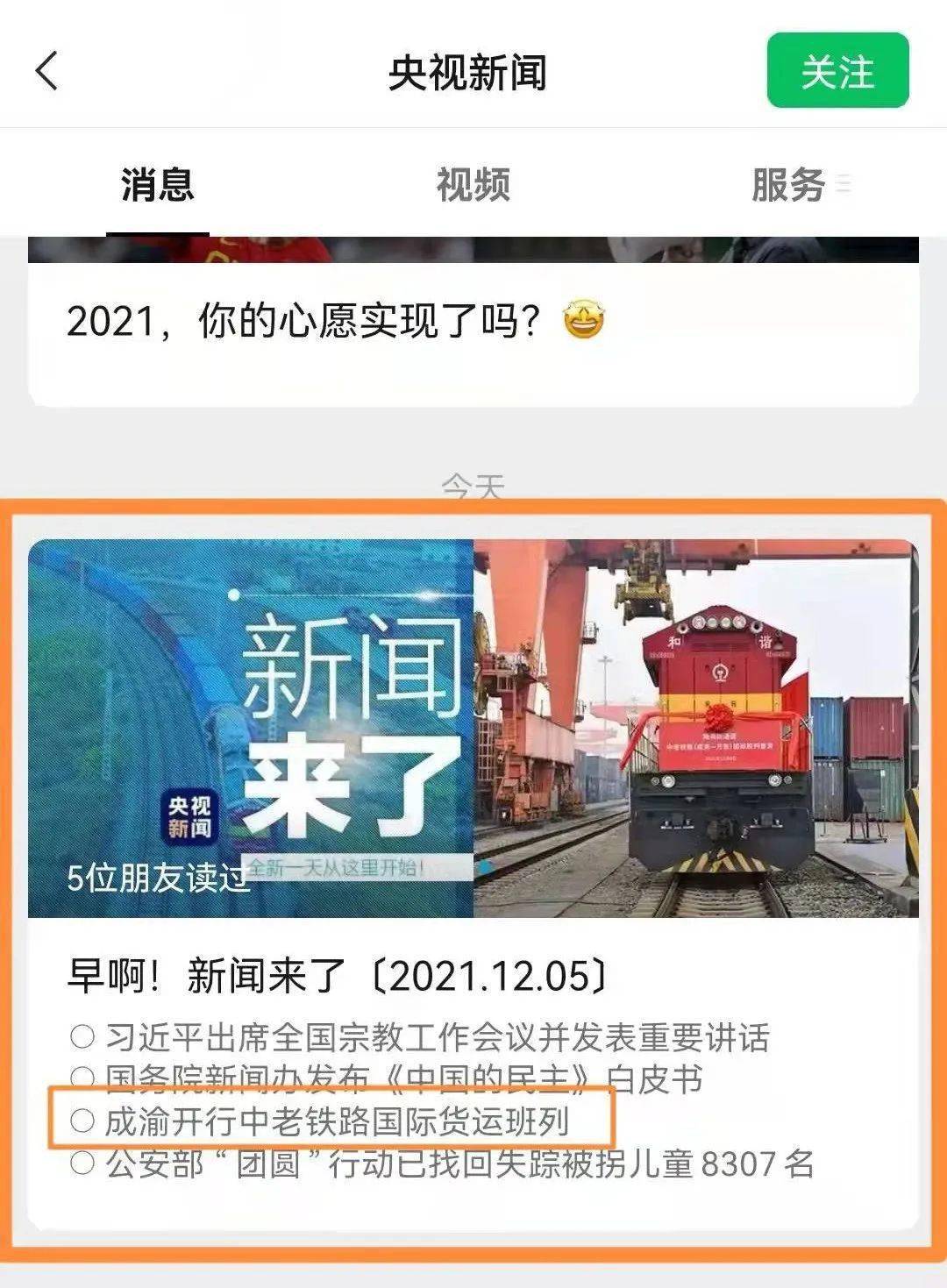Select the 消息 tab
The width and height of the screenshot is (947, 1288).
[x=158, y=185]
